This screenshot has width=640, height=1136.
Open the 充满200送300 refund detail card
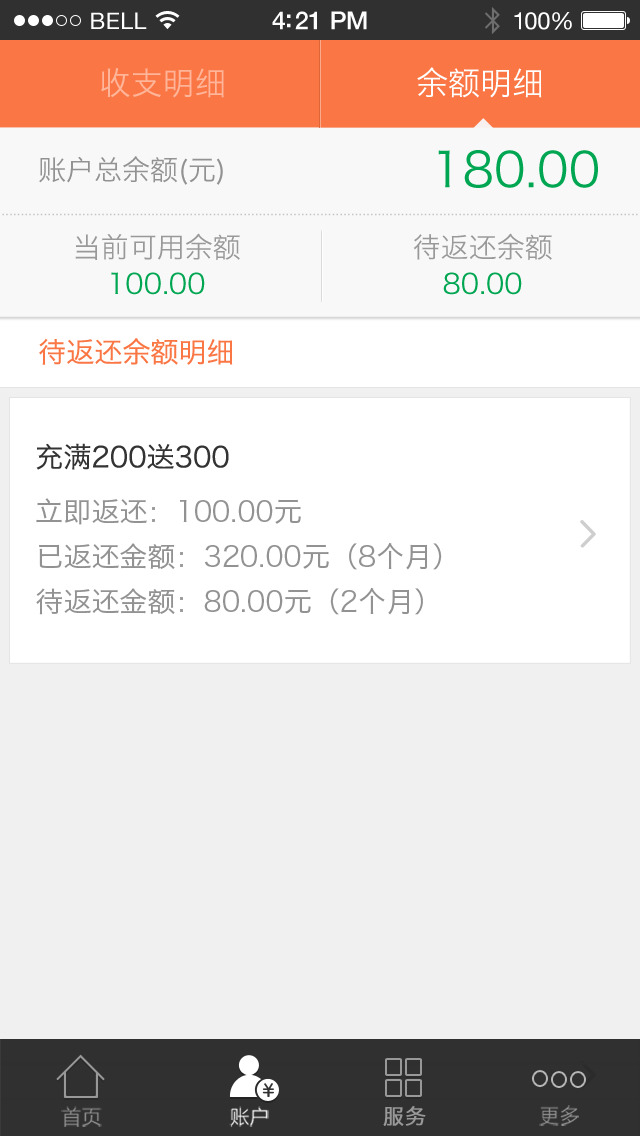320,530
